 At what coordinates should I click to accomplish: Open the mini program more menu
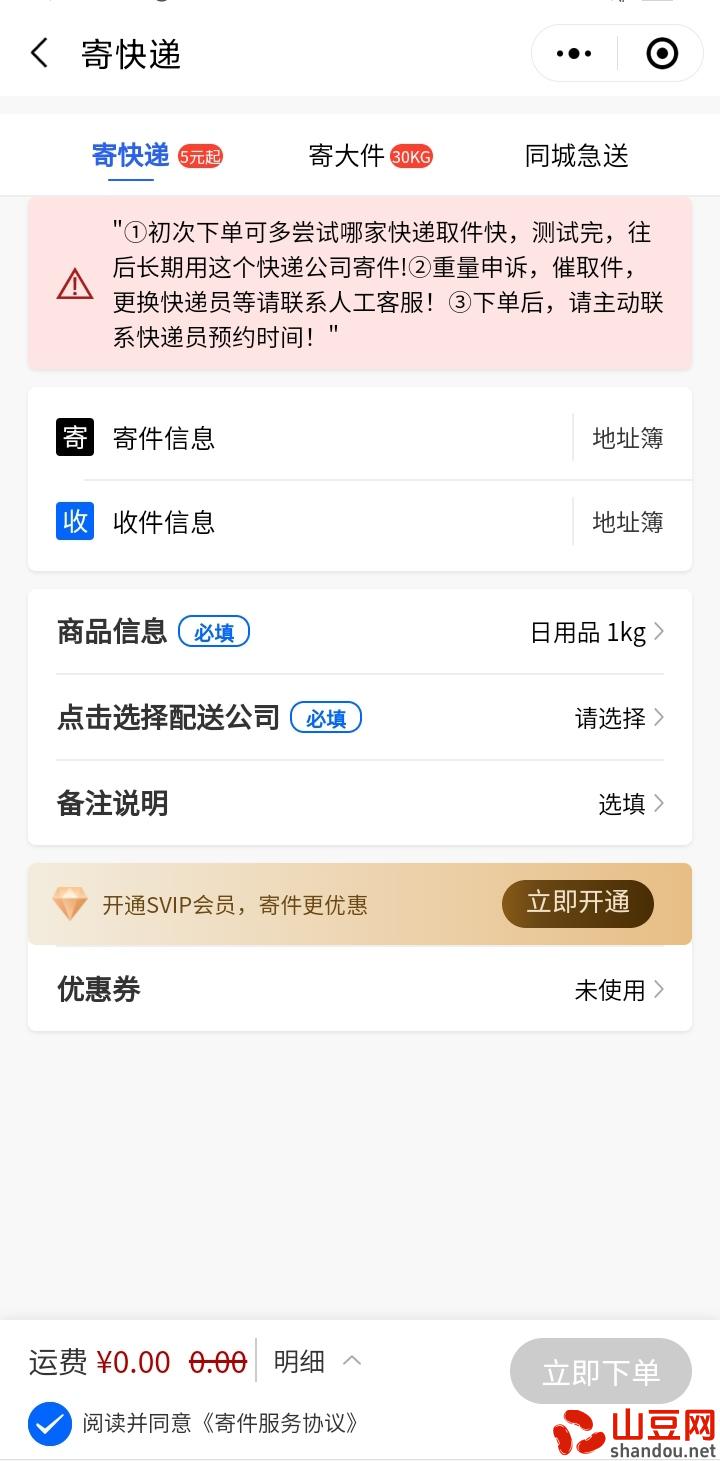click(x=574, y=54)
